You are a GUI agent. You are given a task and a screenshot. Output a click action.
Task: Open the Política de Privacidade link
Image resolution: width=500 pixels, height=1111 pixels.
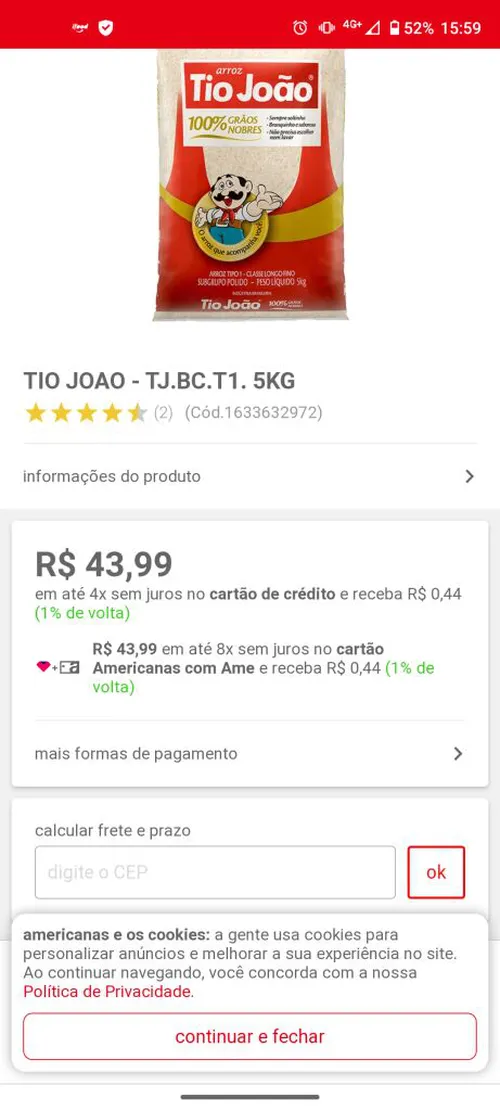click(108, 991)
